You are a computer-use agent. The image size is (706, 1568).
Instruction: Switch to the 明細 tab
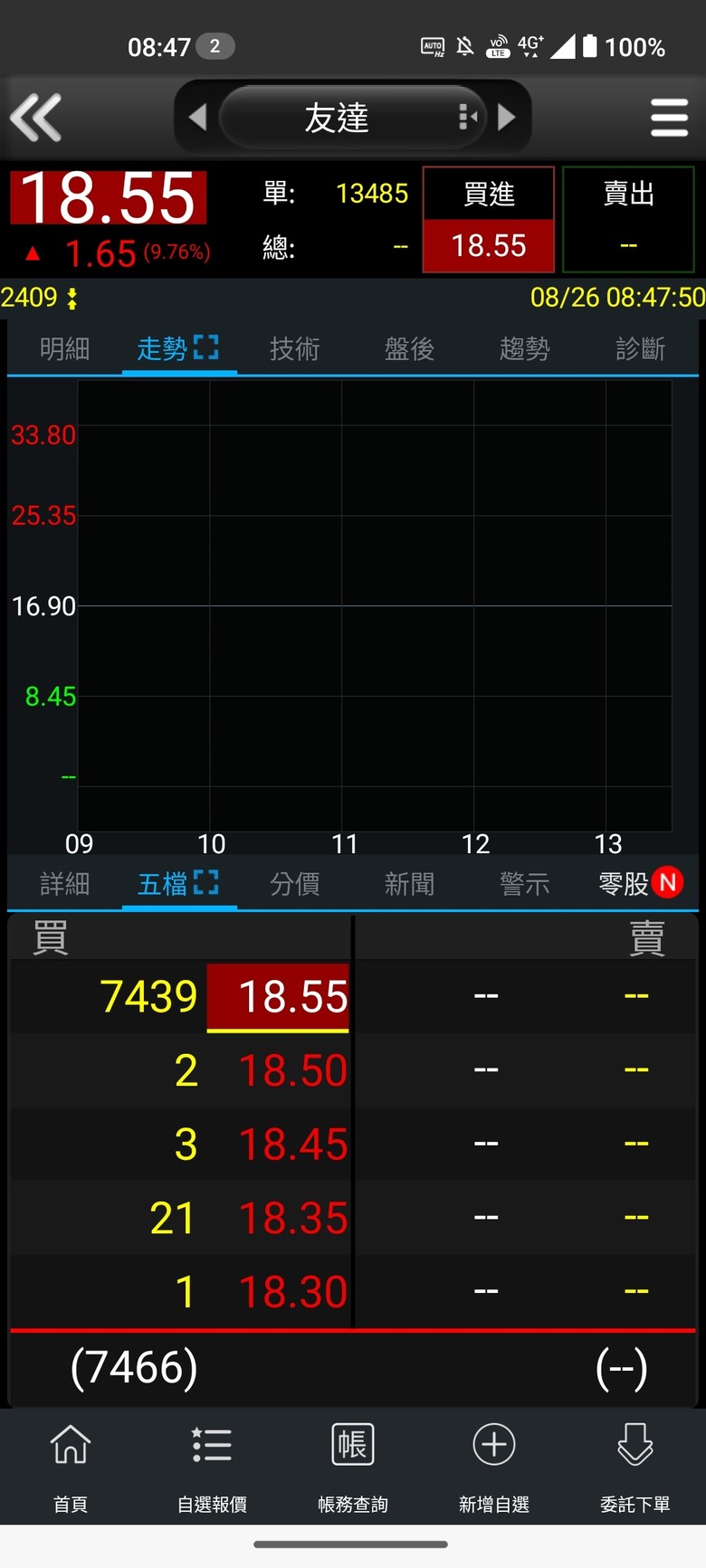[x=64, y=348]
